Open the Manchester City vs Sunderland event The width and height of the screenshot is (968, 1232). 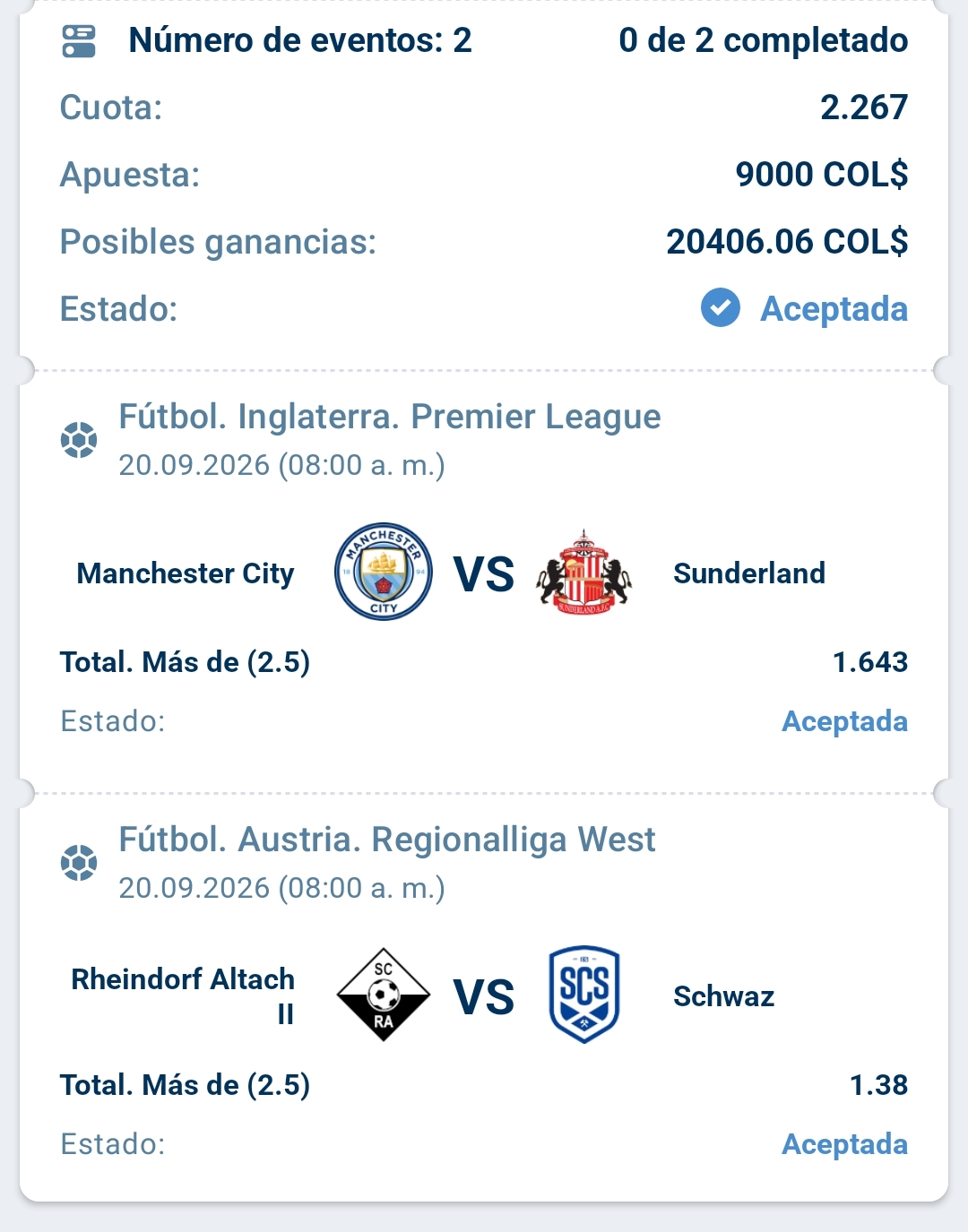pyautogui.click(x=484, y=573)
